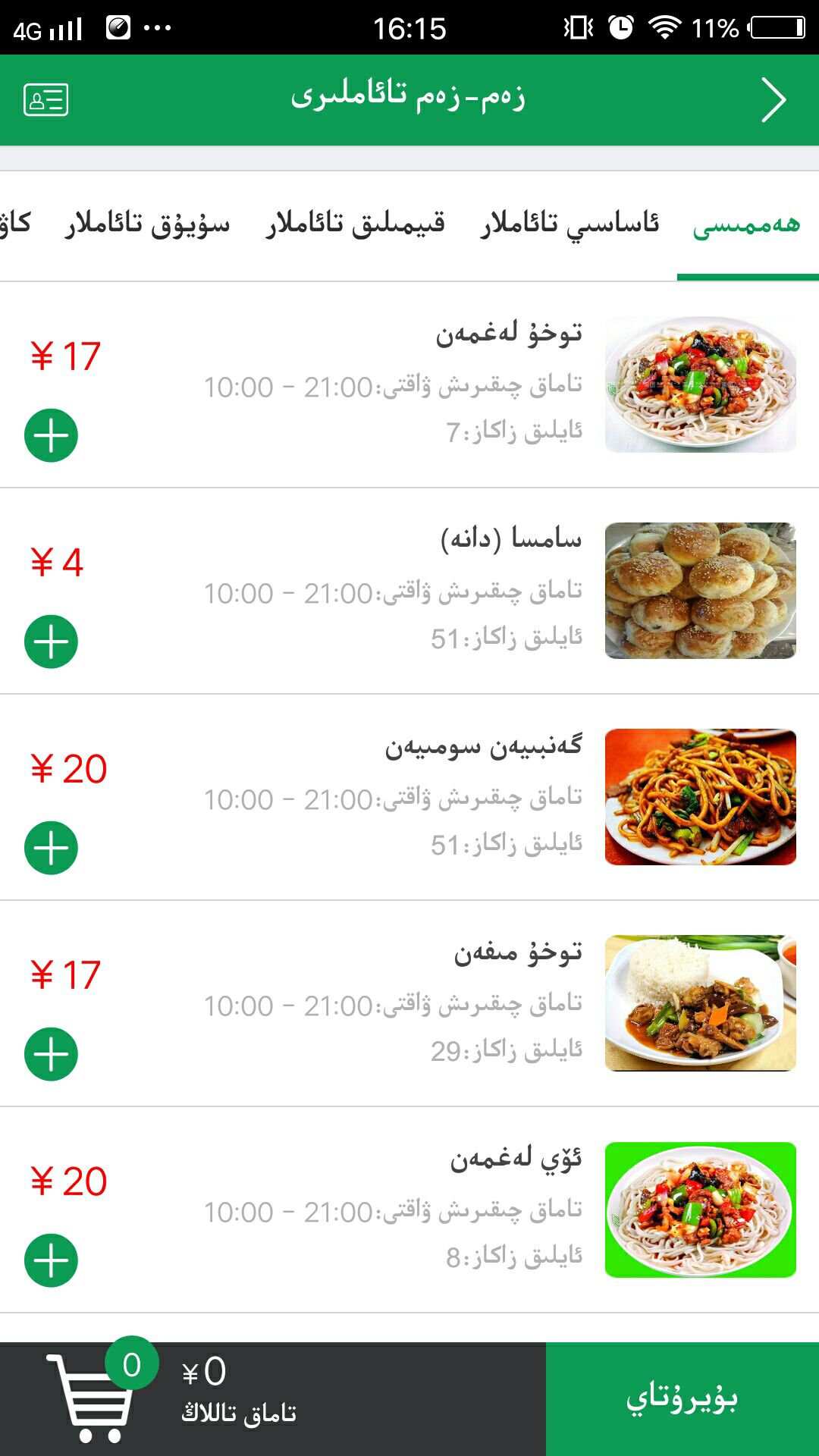This screenshot has width=819, height=1456.
Task: Tap the بۇيرۇتاي order button
Action: coord(682,1399)
